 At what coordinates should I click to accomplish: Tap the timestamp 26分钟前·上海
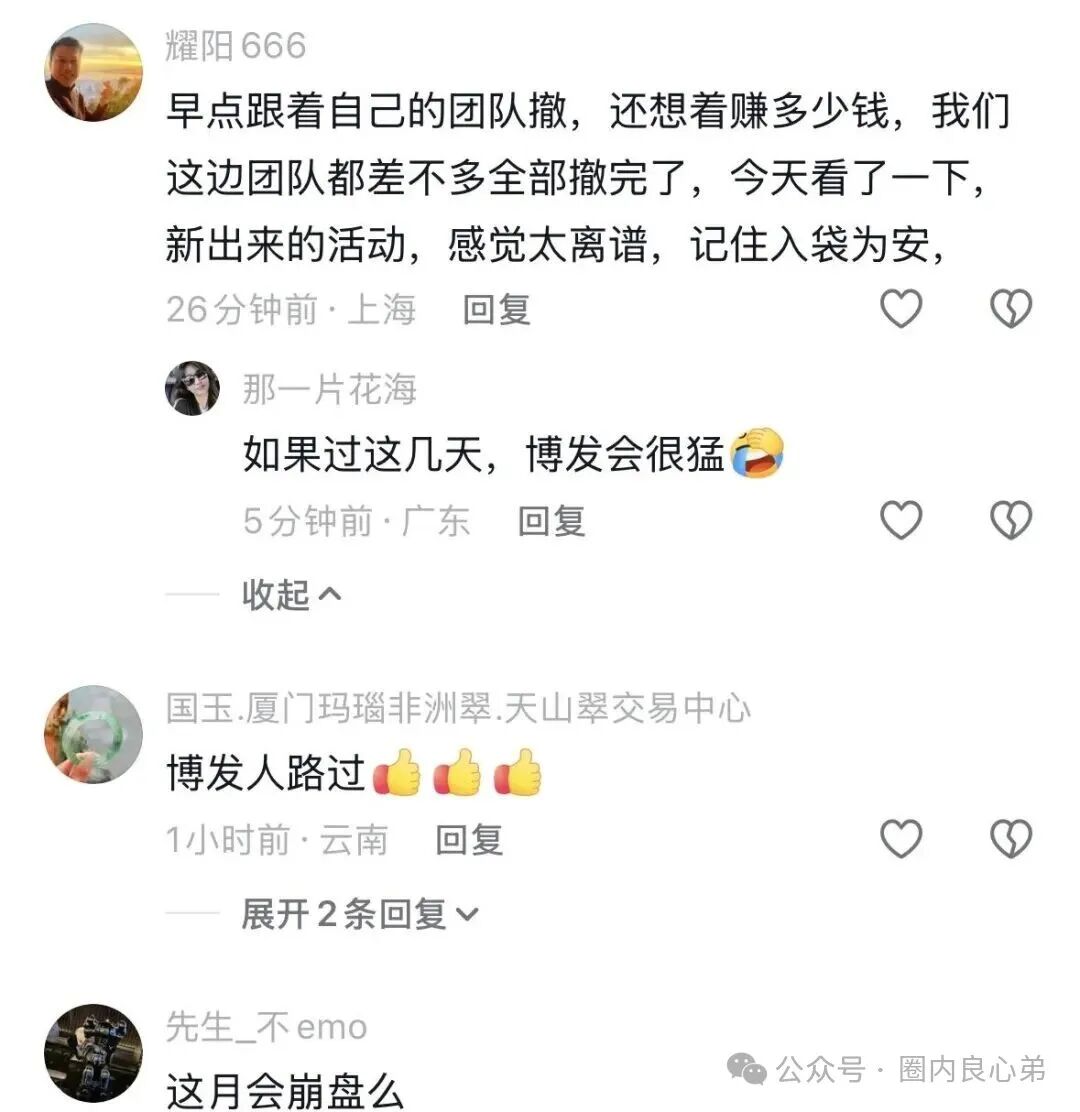click(x=293, y=309)
